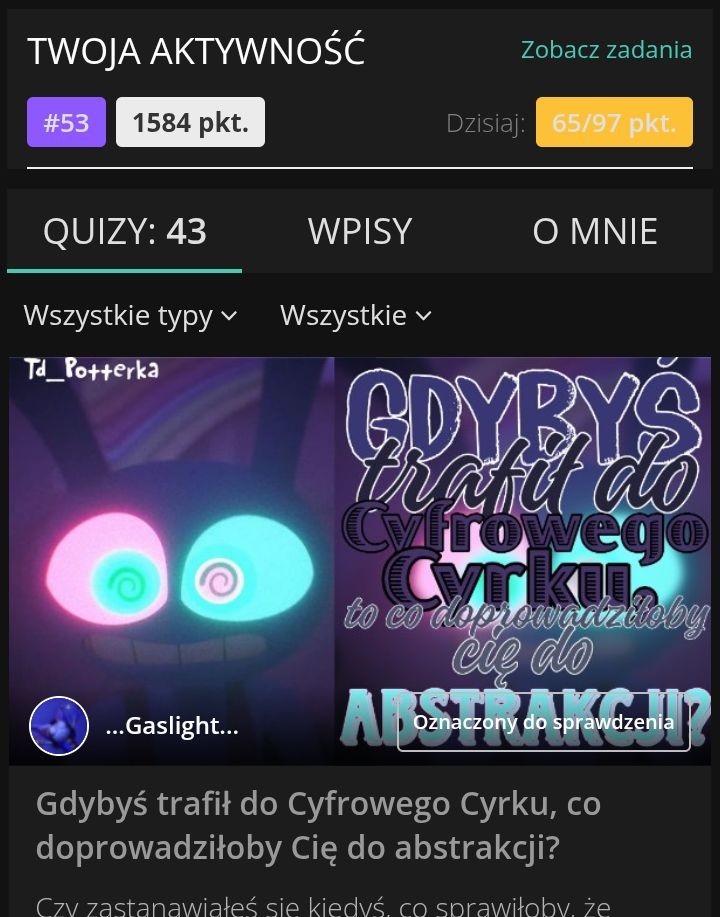This screenshot has width=720, height=917.
Task: Open the ...Gaslight... author profile
Action: [x=171, y=726]
